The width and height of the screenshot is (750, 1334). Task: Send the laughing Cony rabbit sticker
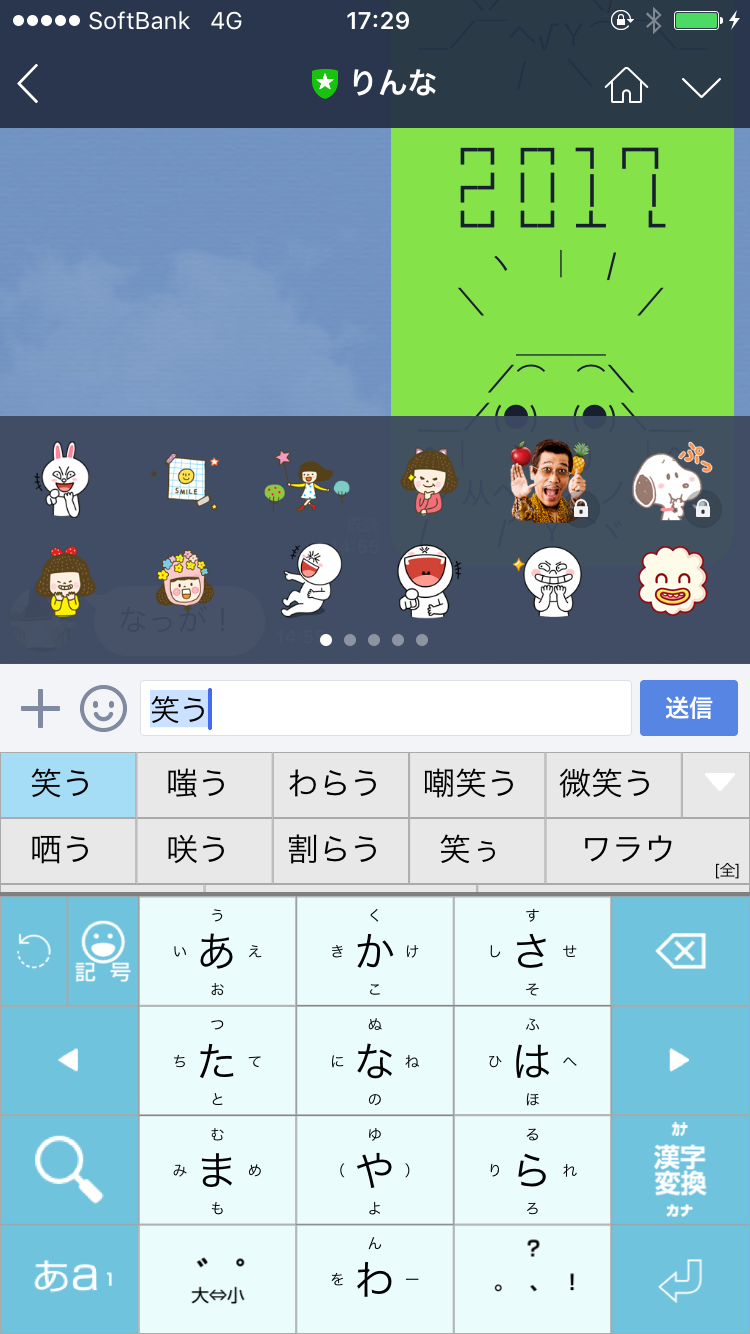coord(62,481)
